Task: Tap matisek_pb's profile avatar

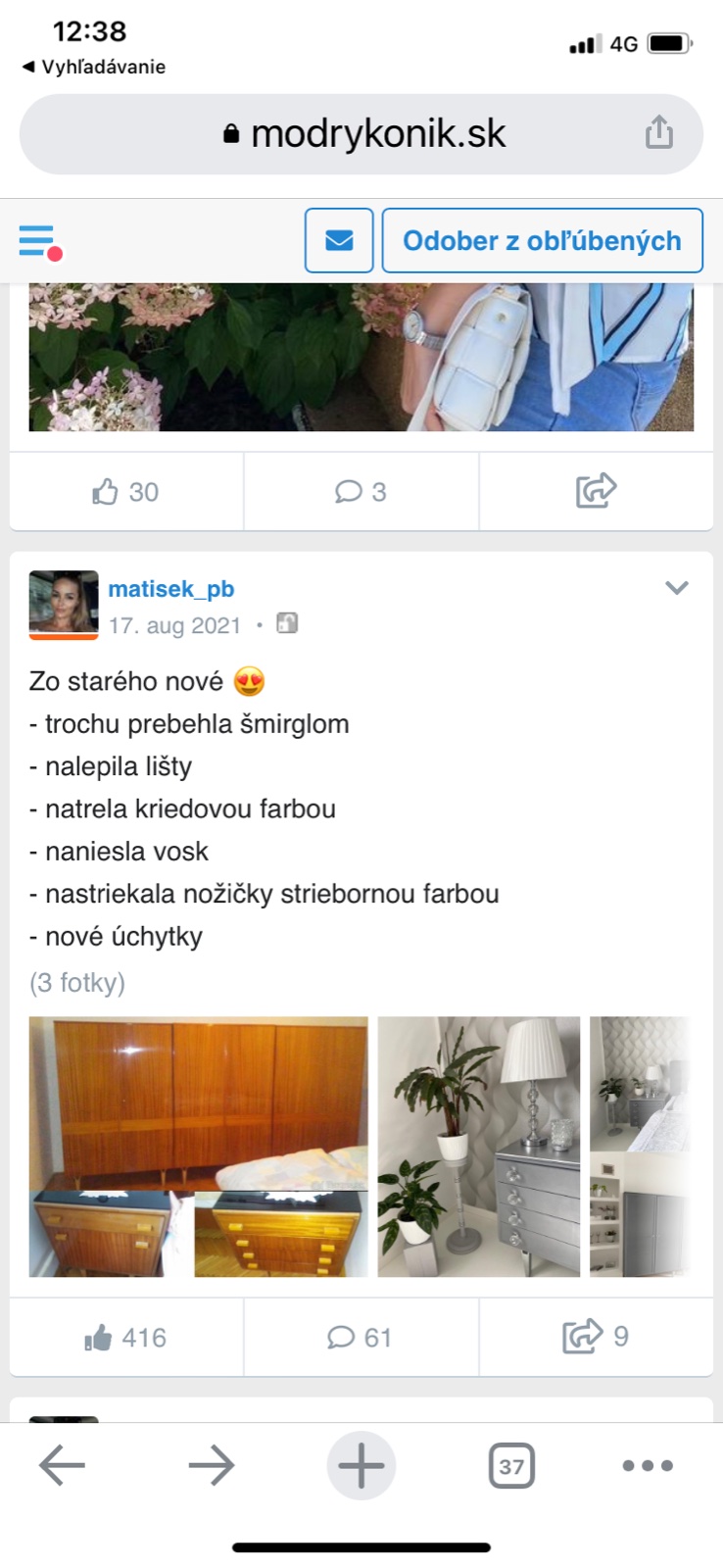Action: (64, 605)
